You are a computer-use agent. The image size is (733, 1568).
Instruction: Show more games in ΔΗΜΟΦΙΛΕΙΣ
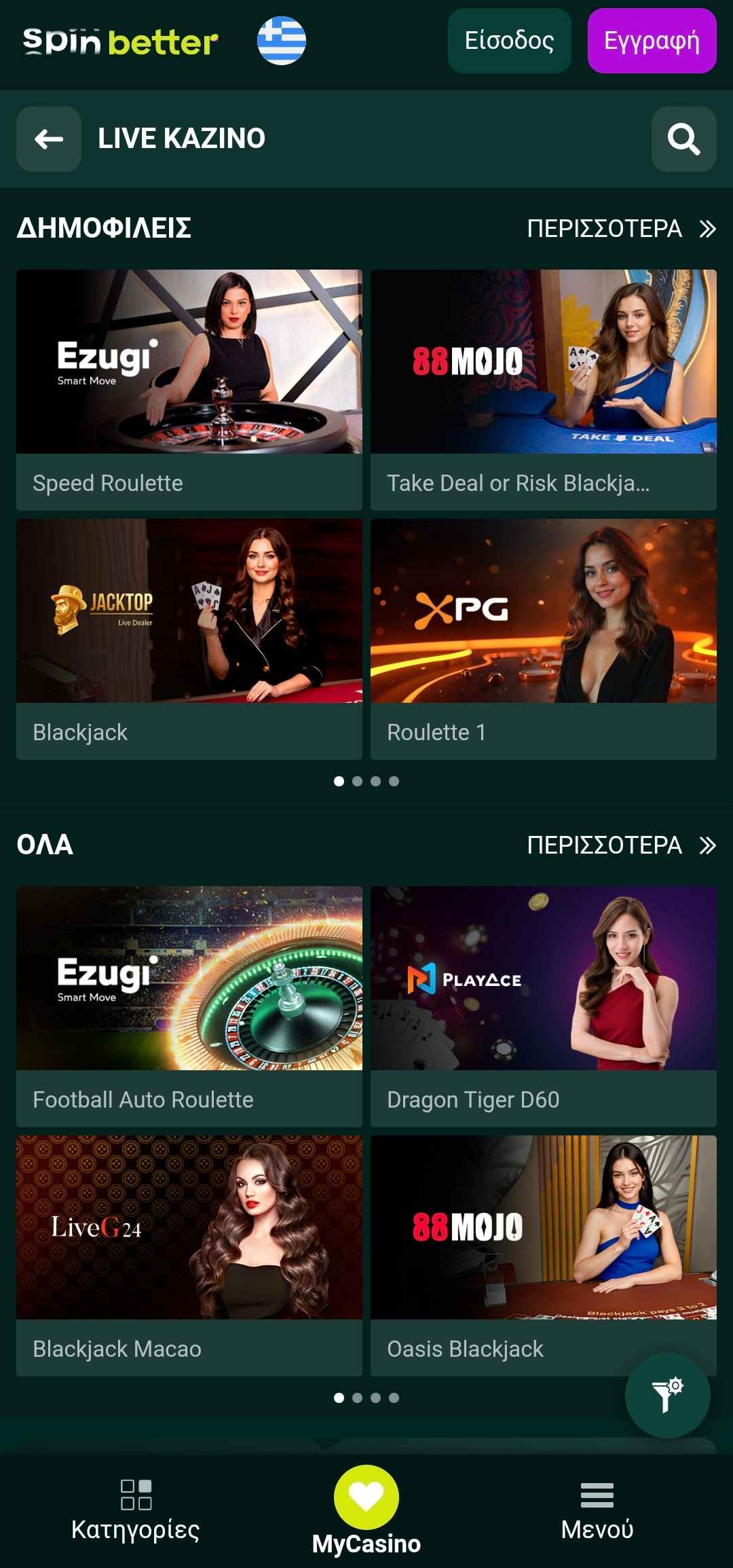(x=621, y=229)
